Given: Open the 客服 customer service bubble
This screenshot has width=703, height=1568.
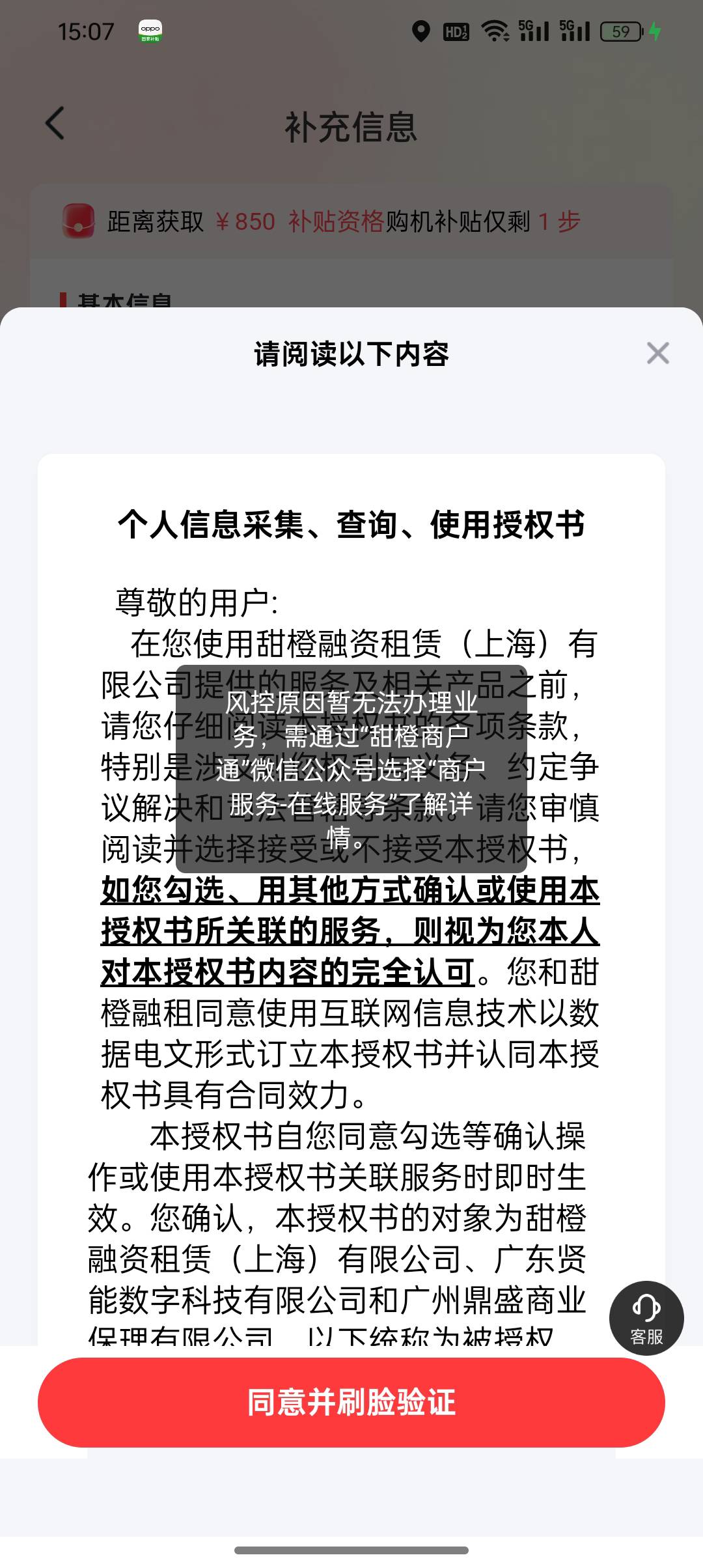Looking at the screenshot, I should click(x=646, y=1318).
